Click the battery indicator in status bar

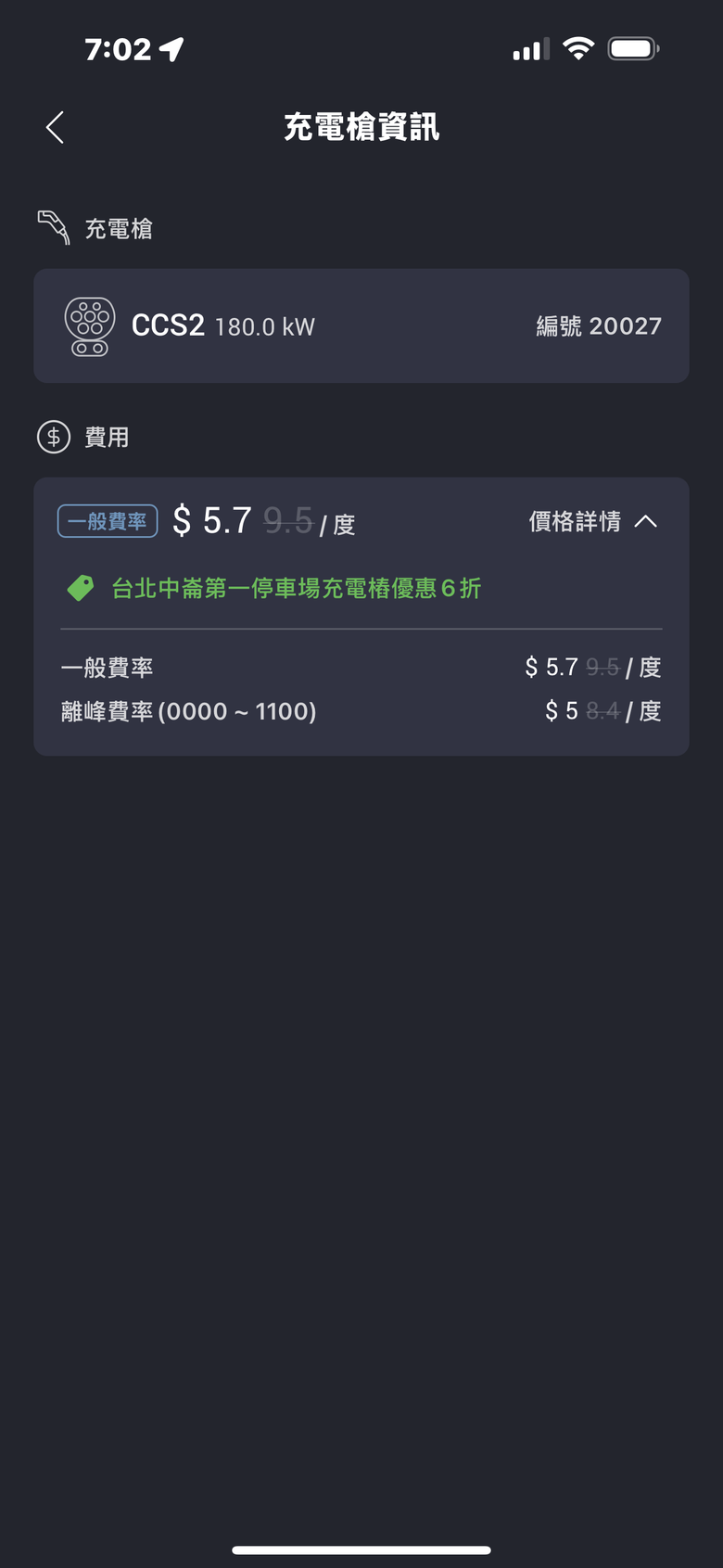pyautogui.click(x=633, y=49)
